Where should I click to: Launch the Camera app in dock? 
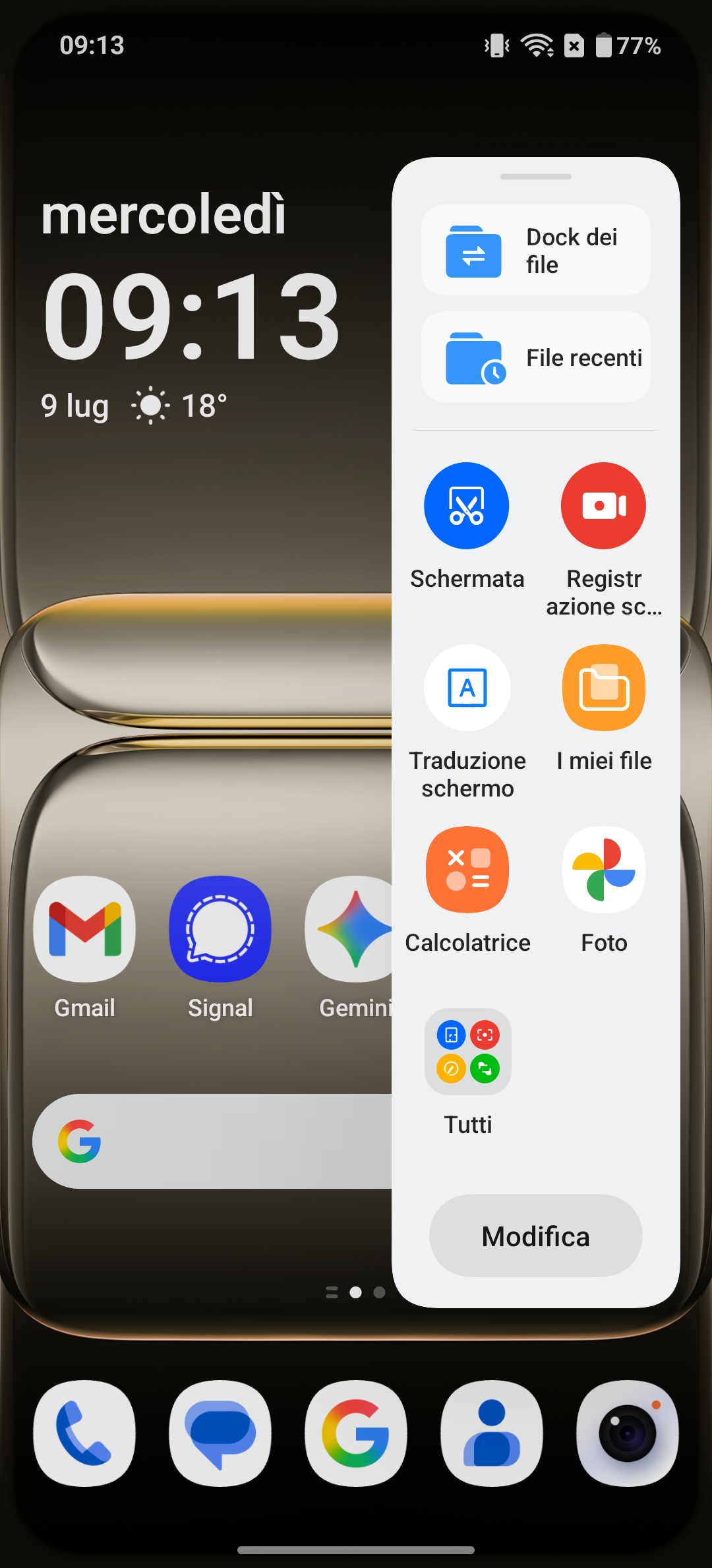pyautogui.click(x=628, y=1433)
